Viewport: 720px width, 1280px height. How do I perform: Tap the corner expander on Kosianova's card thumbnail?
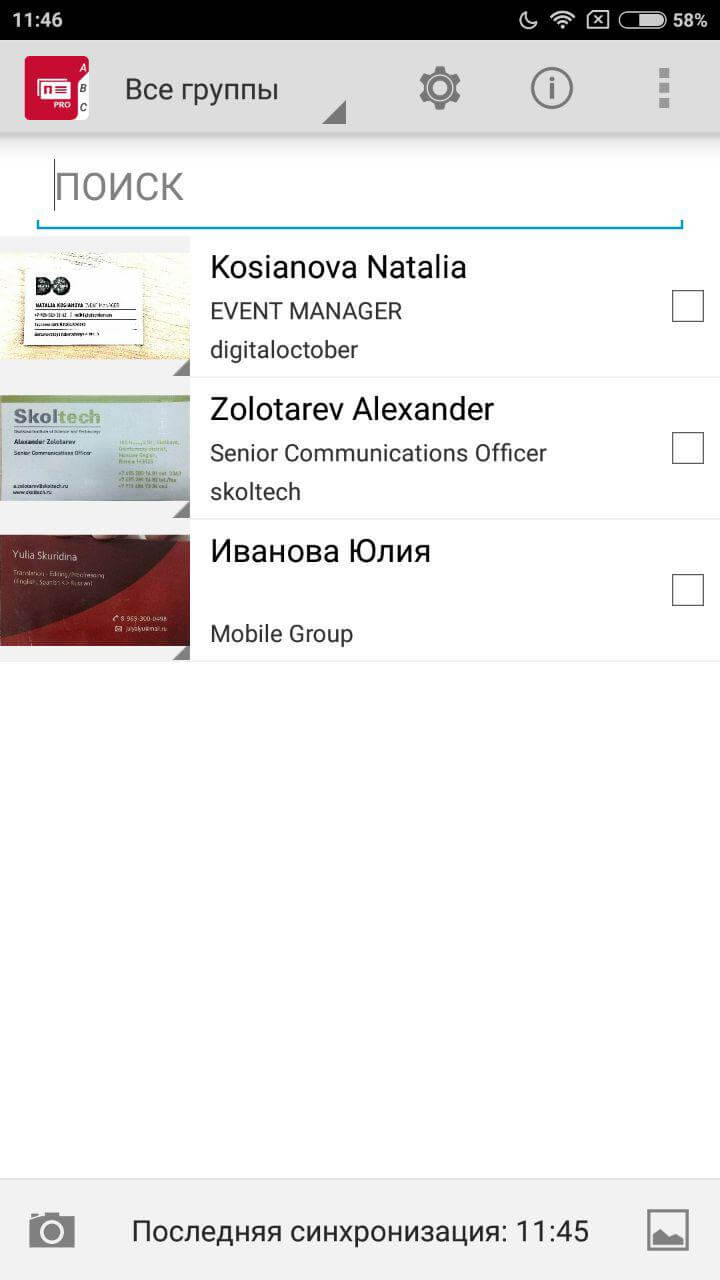182,368
